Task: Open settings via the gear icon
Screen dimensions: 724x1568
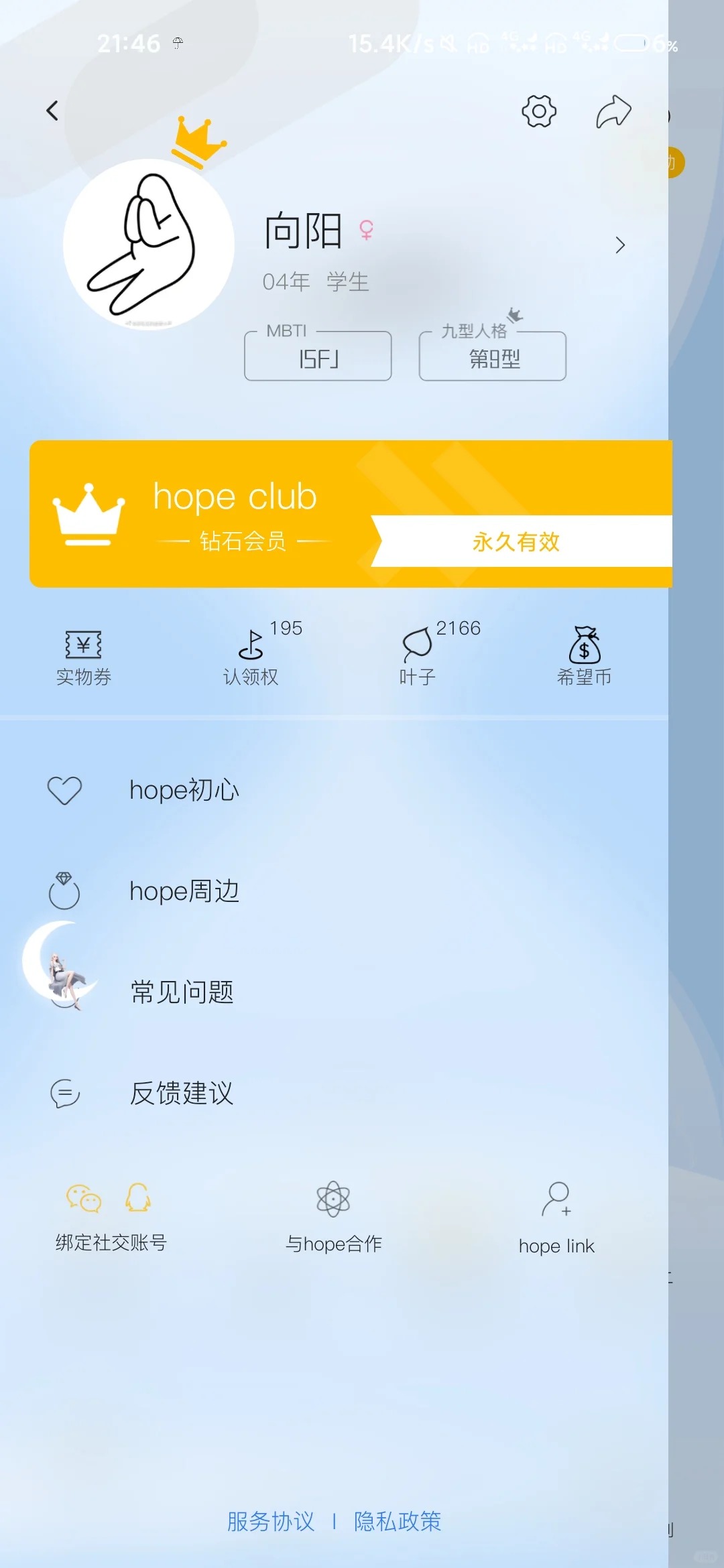Action: 539,111
